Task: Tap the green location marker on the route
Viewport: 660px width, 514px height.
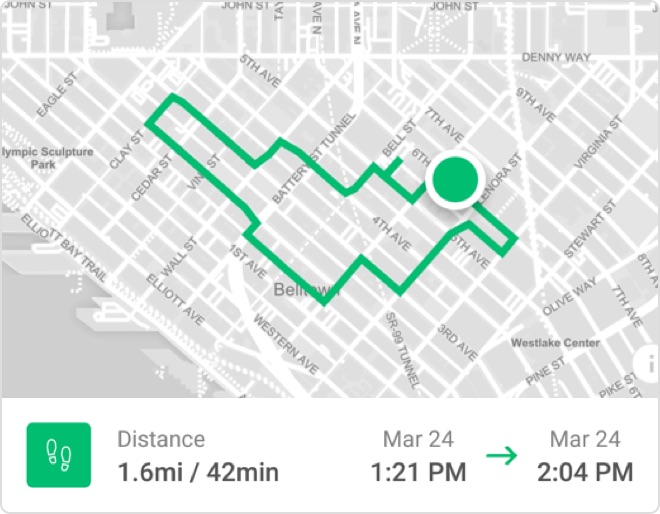Action: pos(455,180)
